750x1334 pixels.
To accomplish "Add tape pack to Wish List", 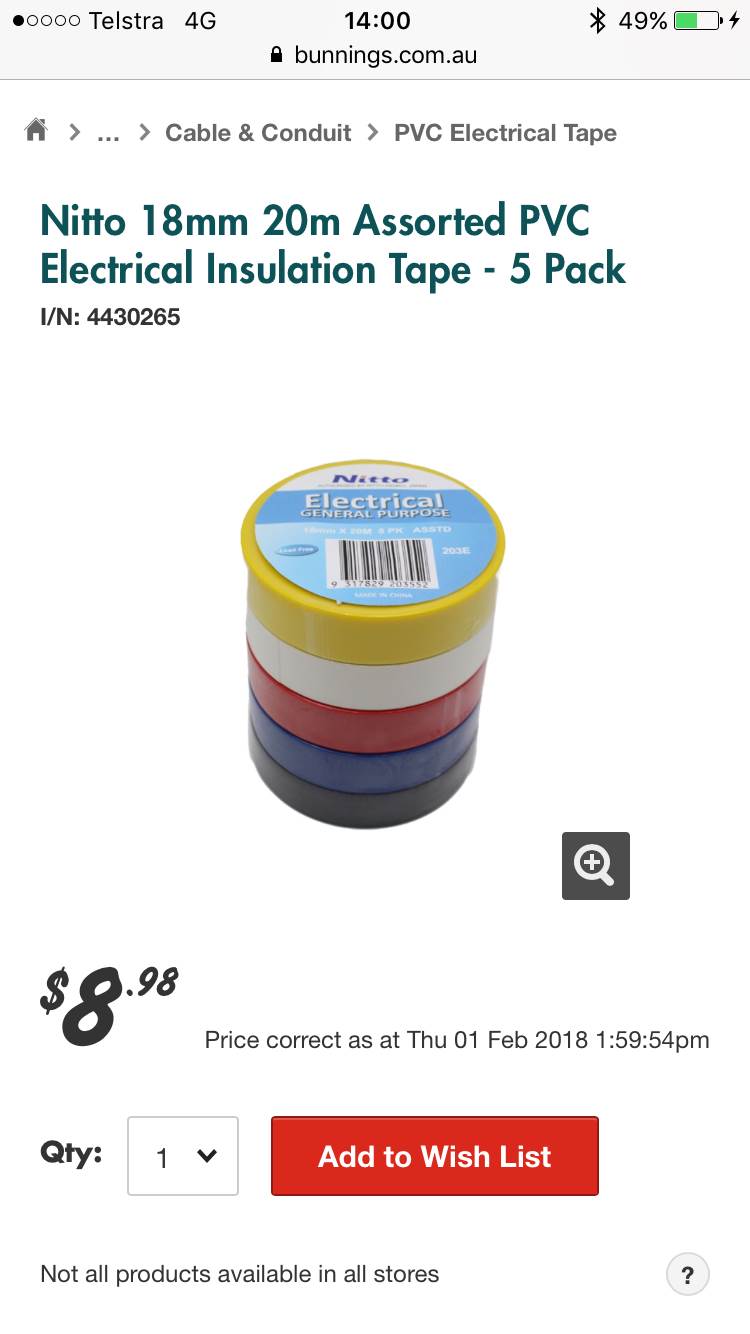I will 435,1156.
